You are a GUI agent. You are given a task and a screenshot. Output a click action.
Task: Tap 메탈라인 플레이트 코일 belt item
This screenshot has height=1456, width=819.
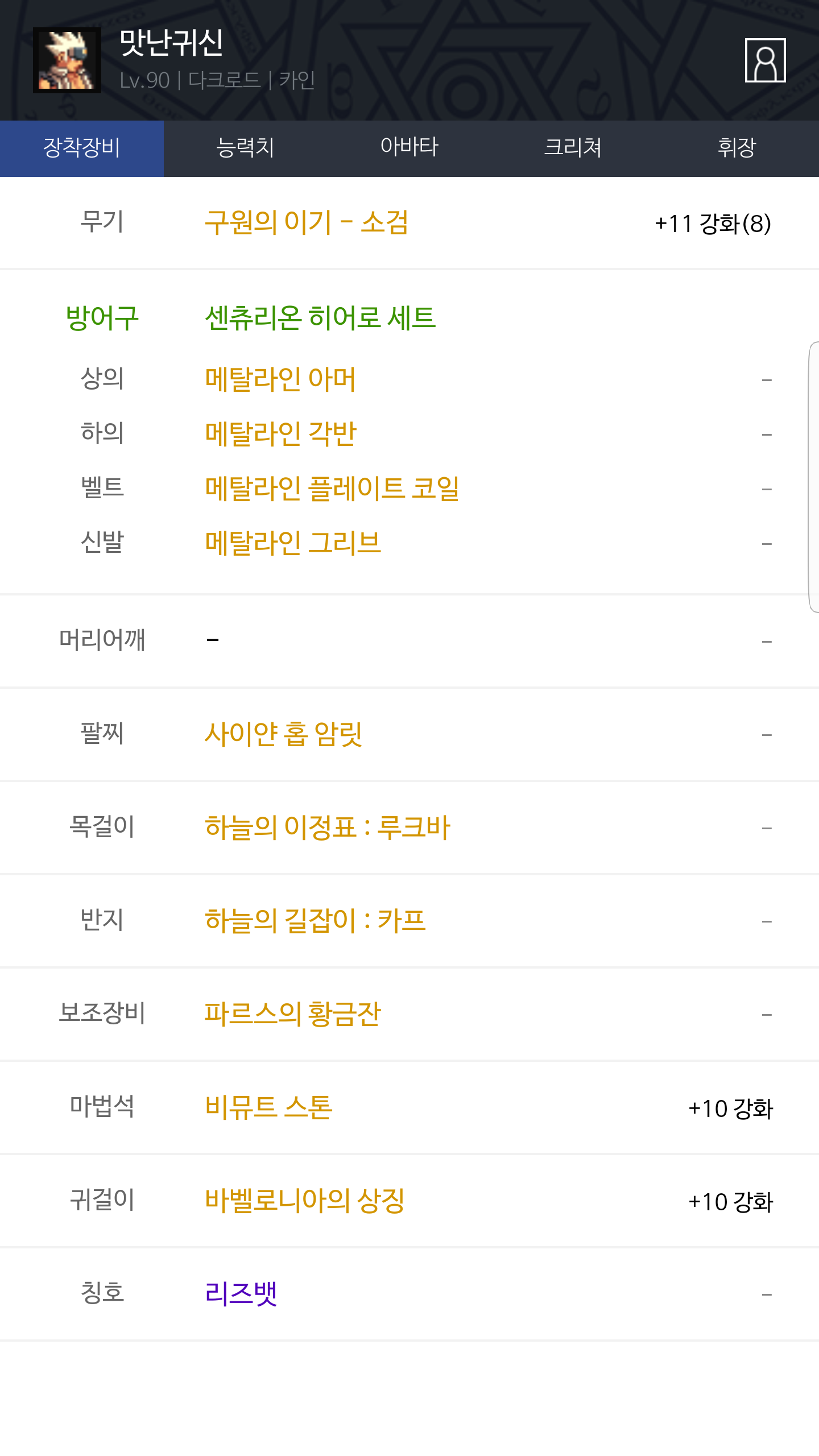tap(332, 489)
